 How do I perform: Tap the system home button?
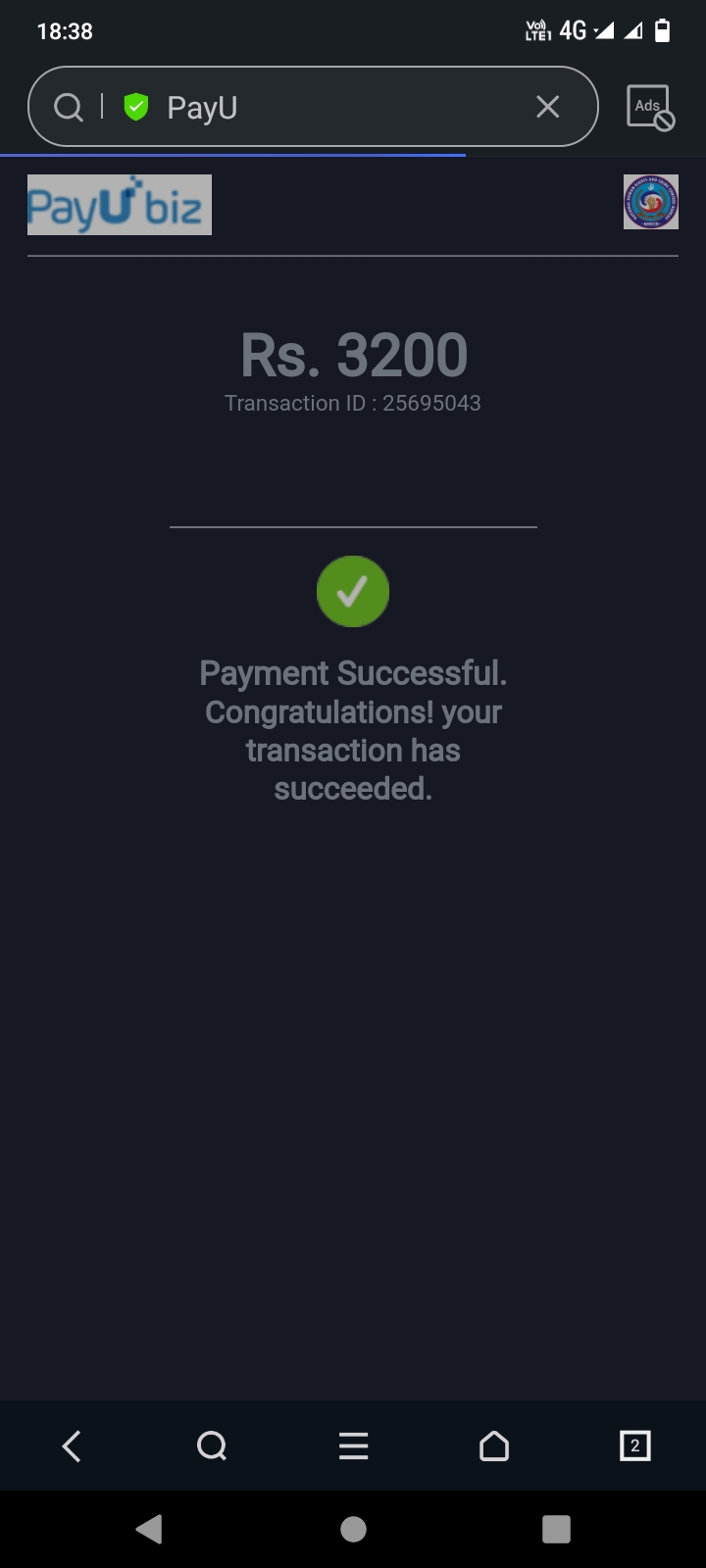tap(353, 1529)
